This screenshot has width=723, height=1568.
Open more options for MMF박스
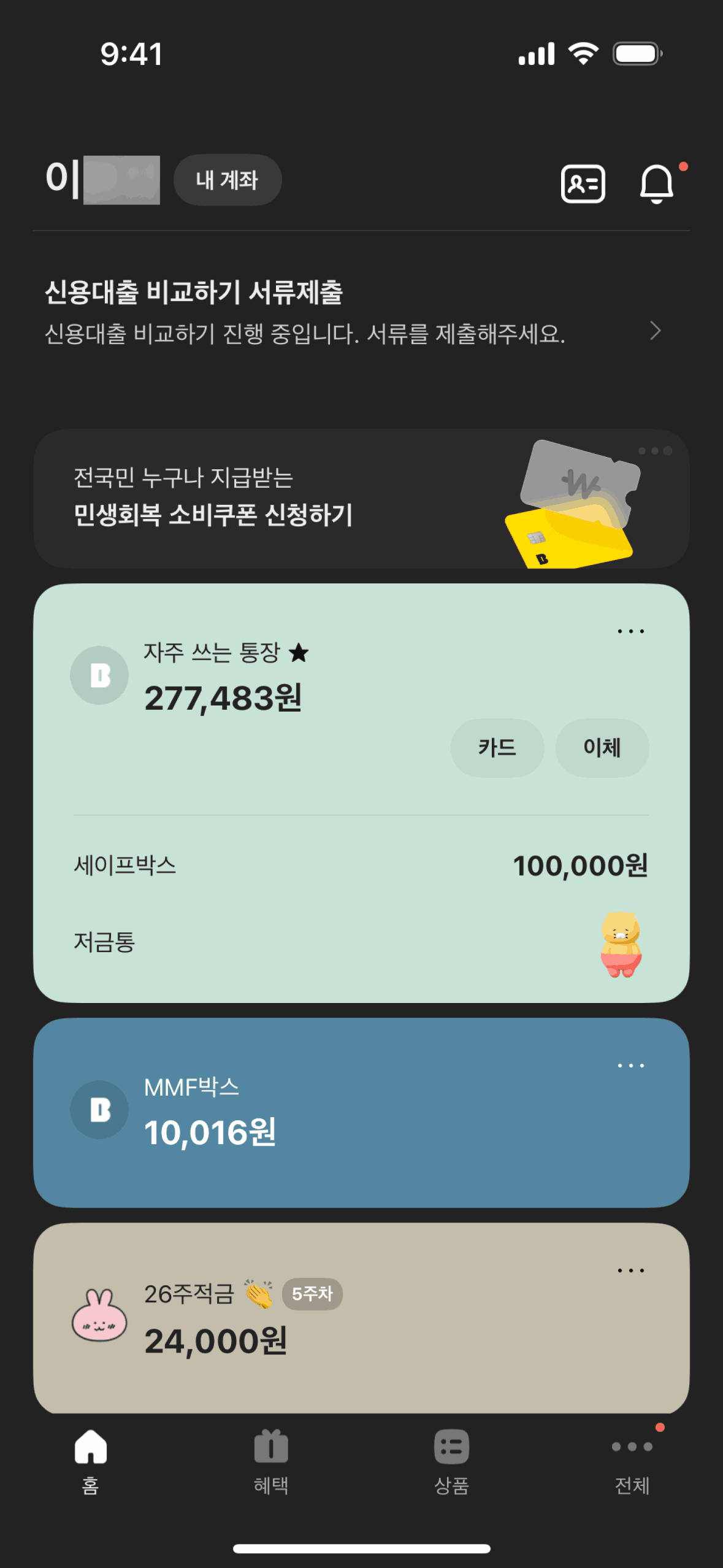coord(631,1066)
